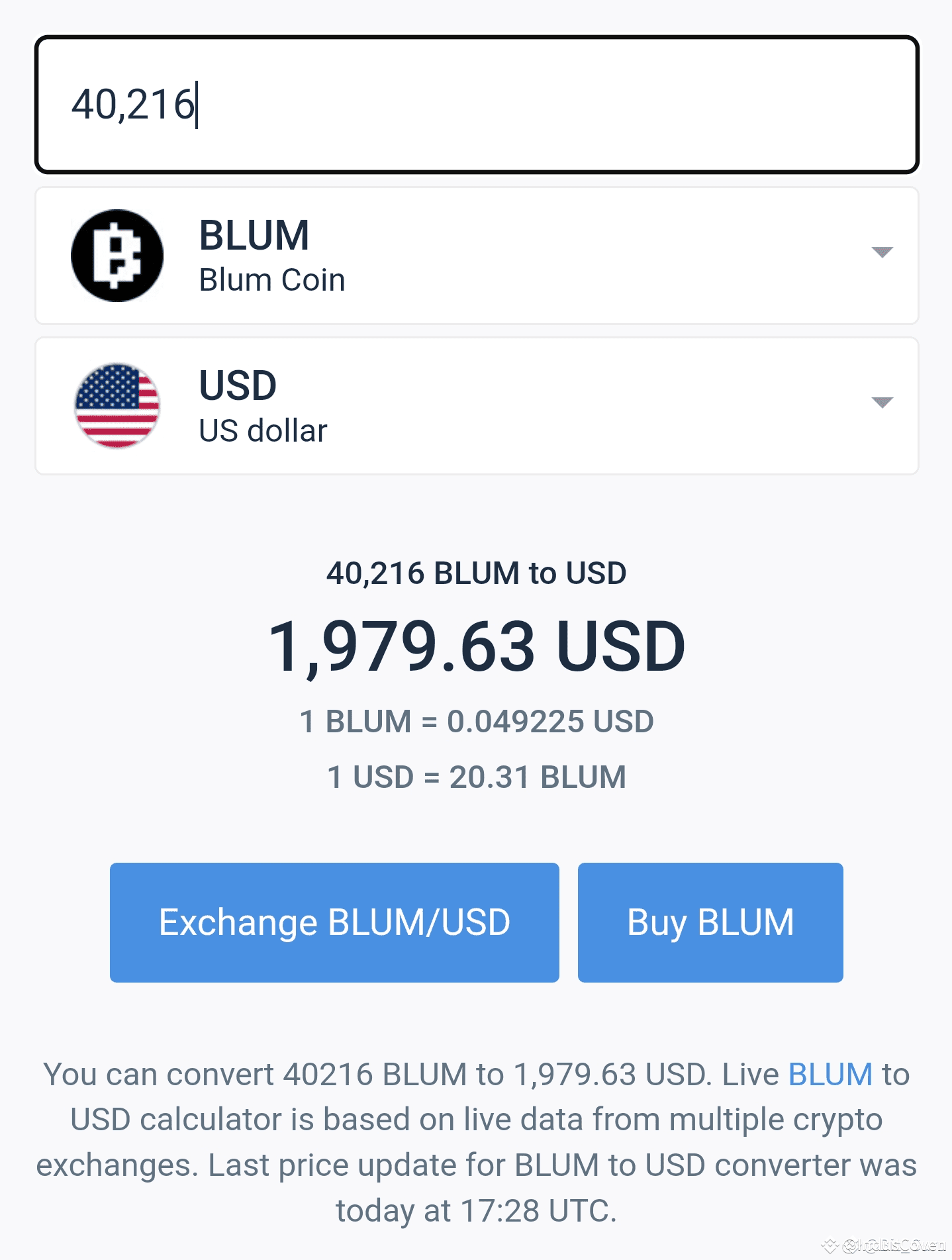Tap the Exchange BLUM/USD button

[x=334, y=922]
